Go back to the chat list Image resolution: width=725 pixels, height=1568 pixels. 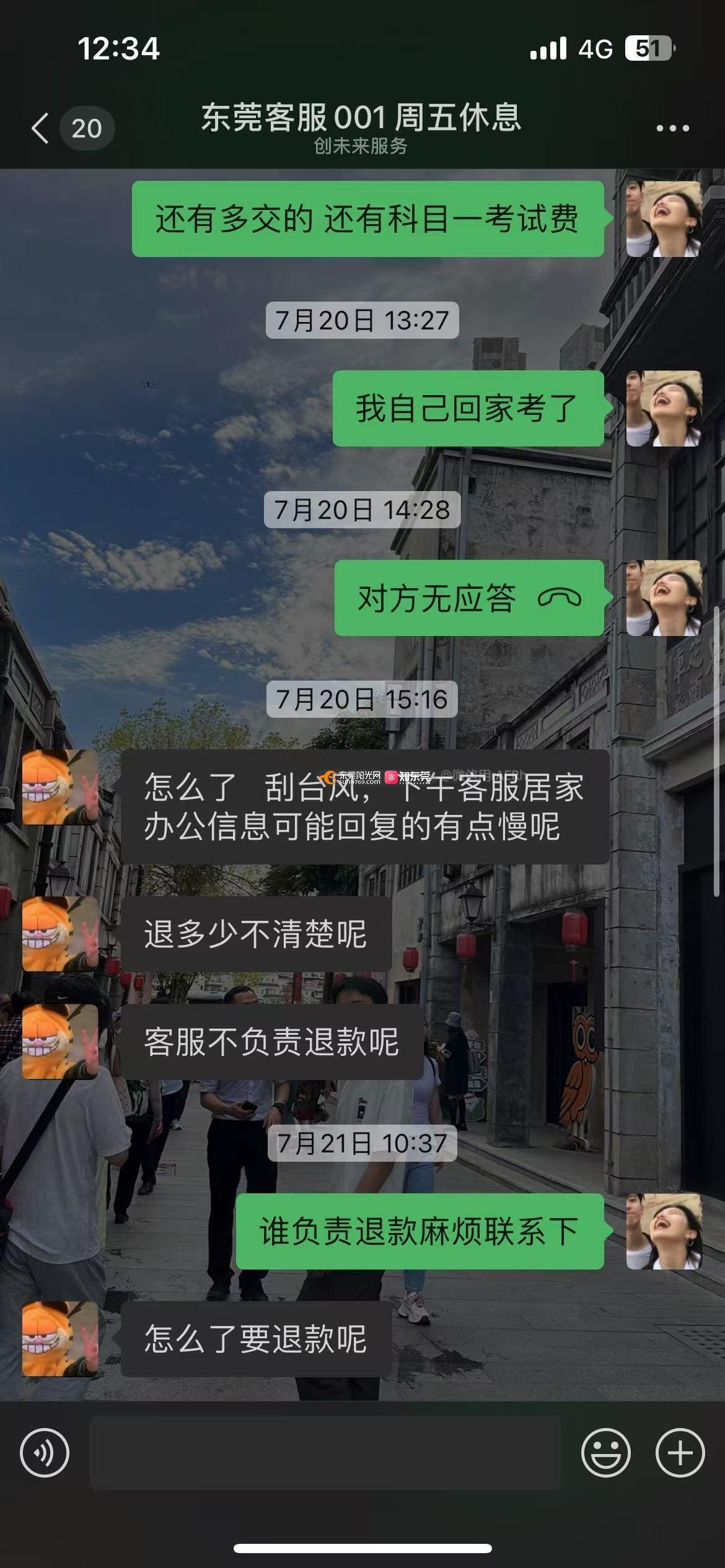tap(41, 128)
